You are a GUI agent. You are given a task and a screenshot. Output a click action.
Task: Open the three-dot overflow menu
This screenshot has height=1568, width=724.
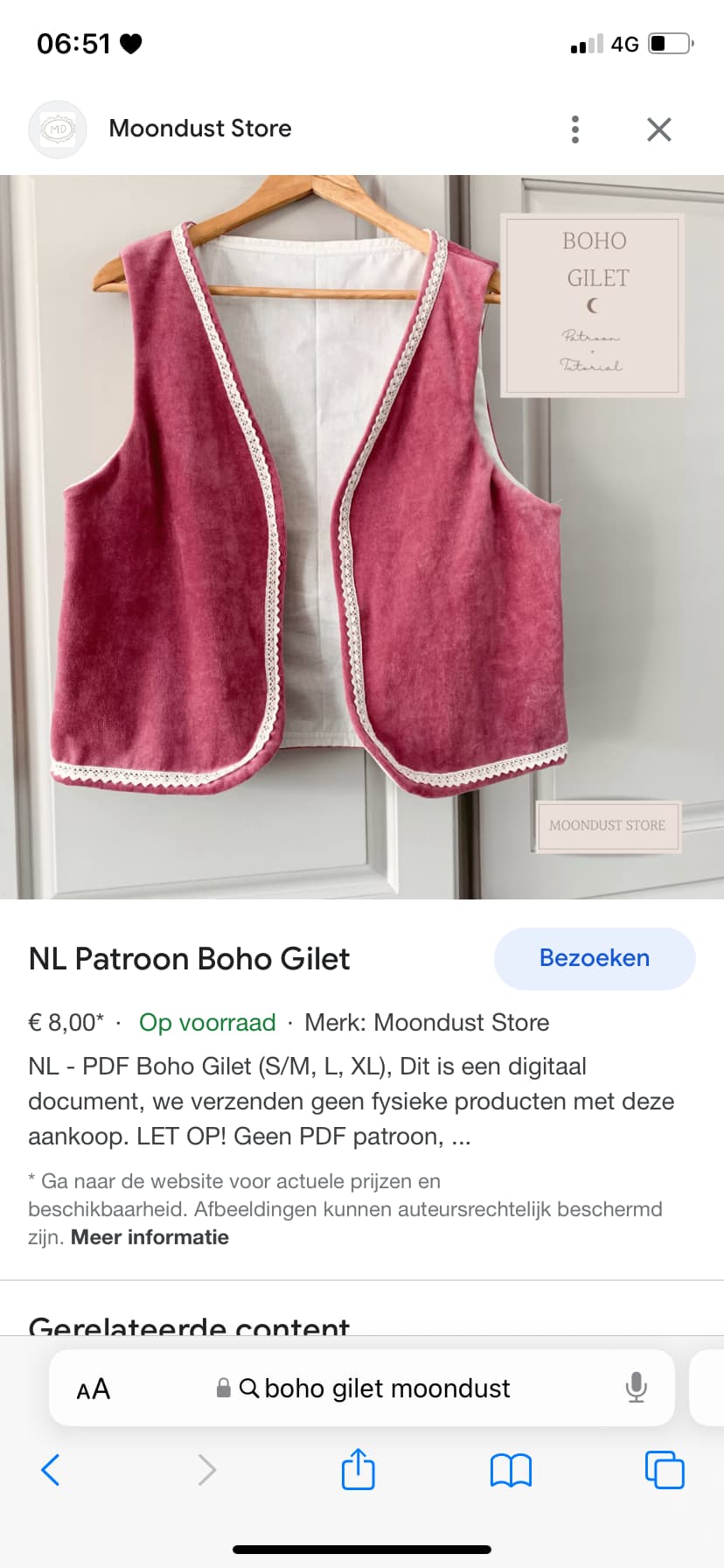574,129
